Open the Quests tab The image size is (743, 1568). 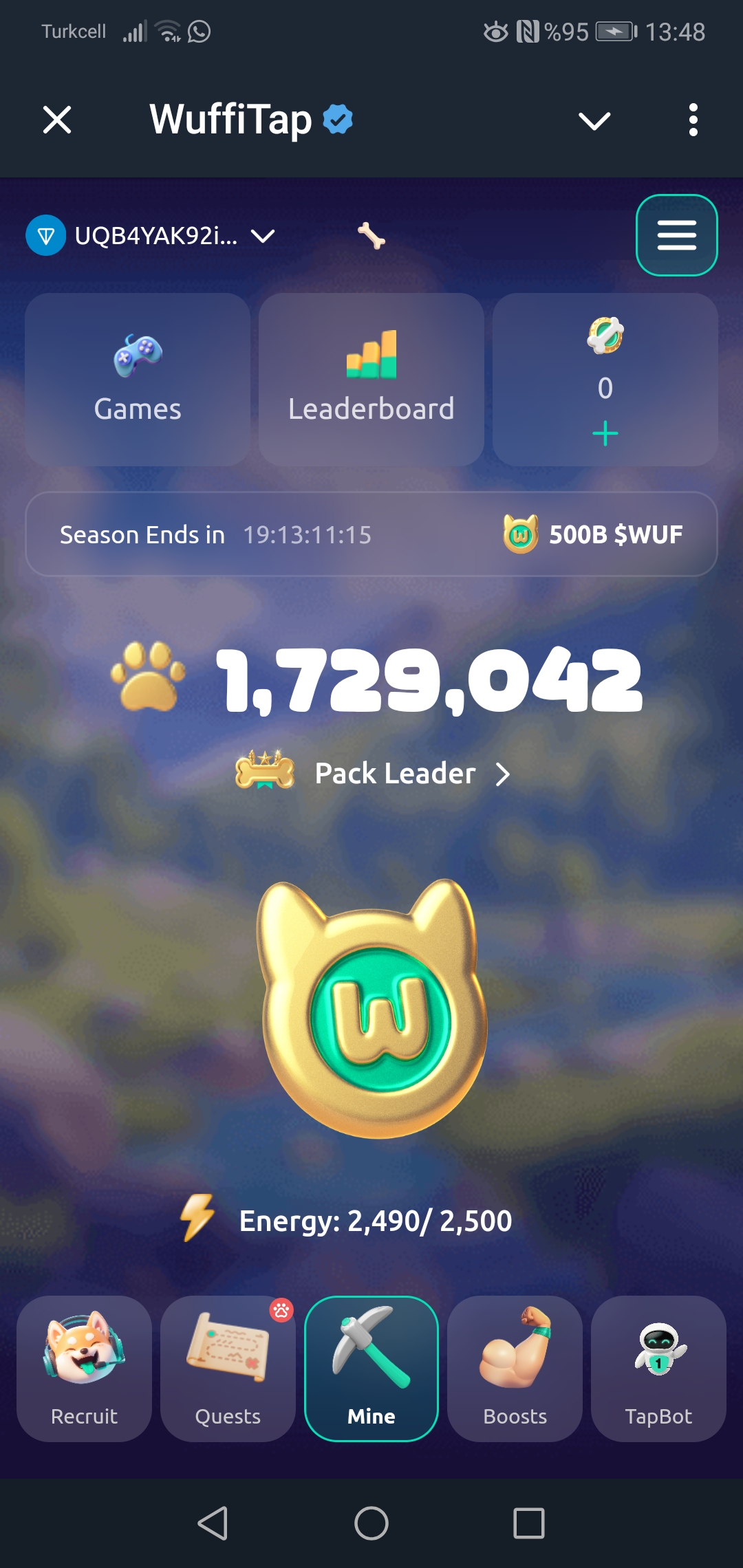pos(228,1369)
